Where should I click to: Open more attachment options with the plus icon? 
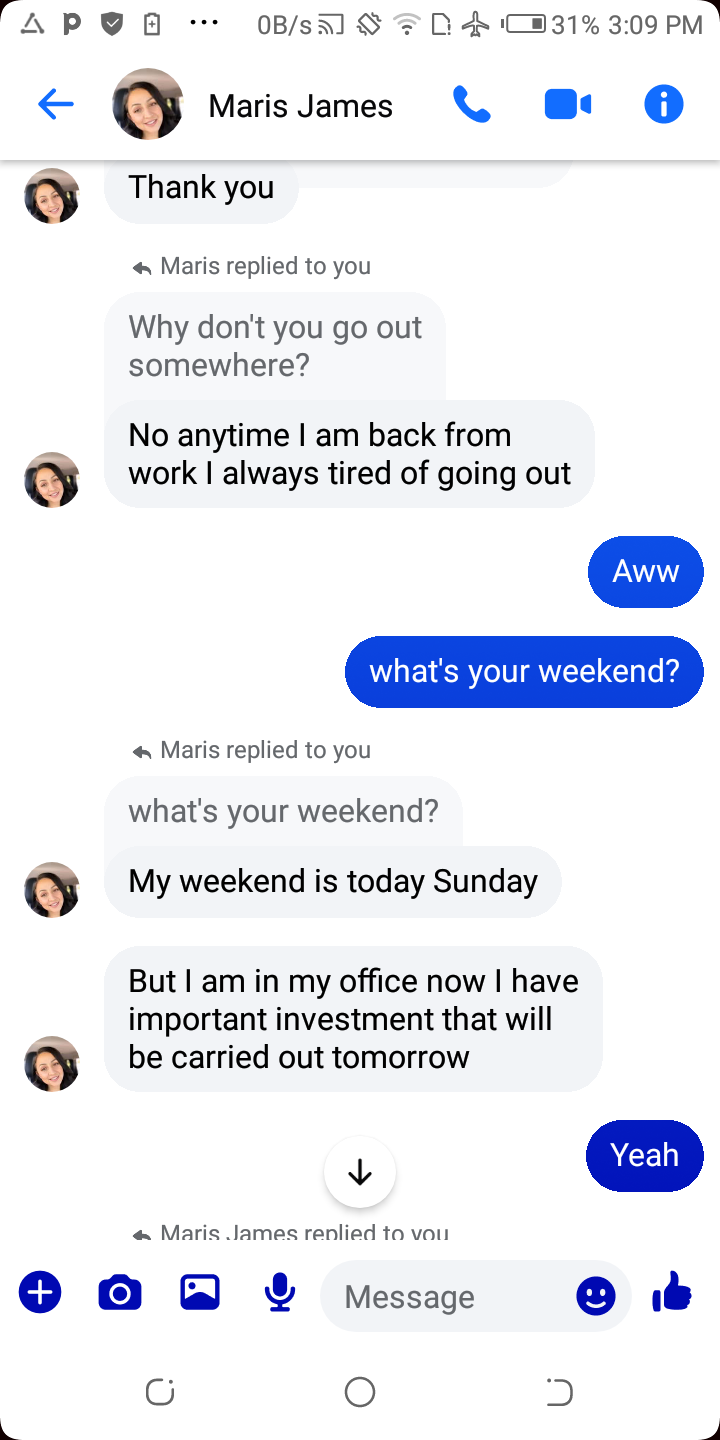[40, 1293]
